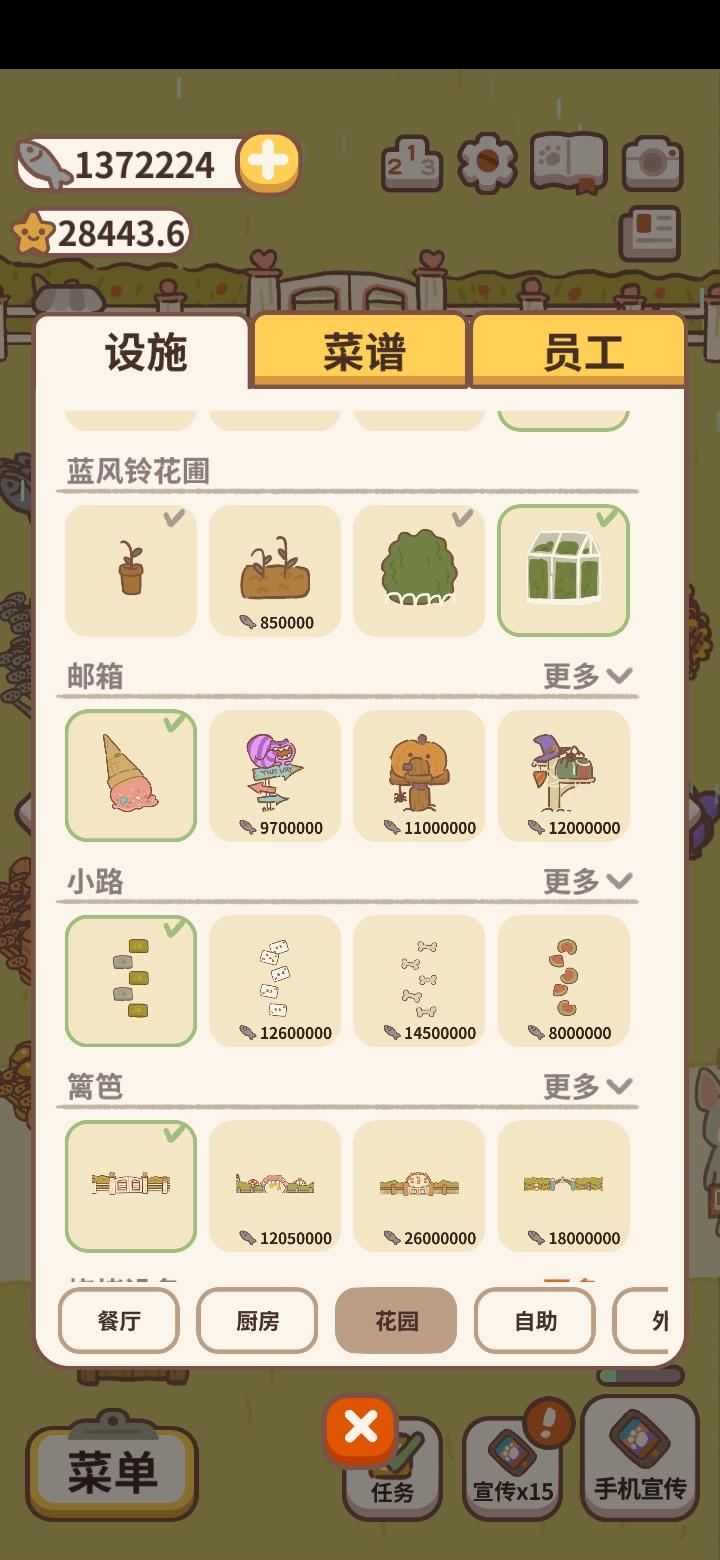Image resolution: width=720 pixels, height=1560 pixels.
Task: Open the camera for a screenshot
Action: tap(652, 163)
